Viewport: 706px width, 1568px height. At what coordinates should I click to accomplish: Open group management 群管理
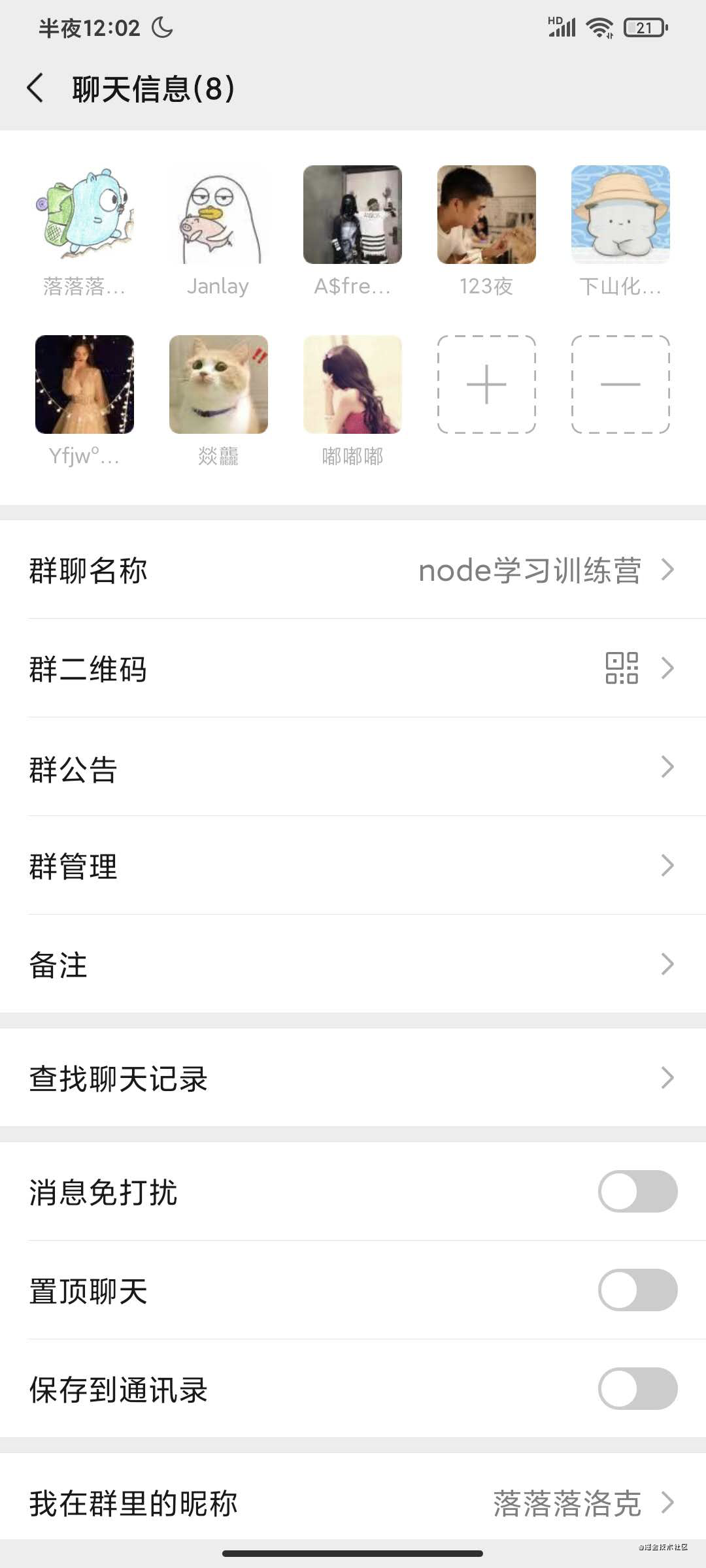tap(353, 866)
